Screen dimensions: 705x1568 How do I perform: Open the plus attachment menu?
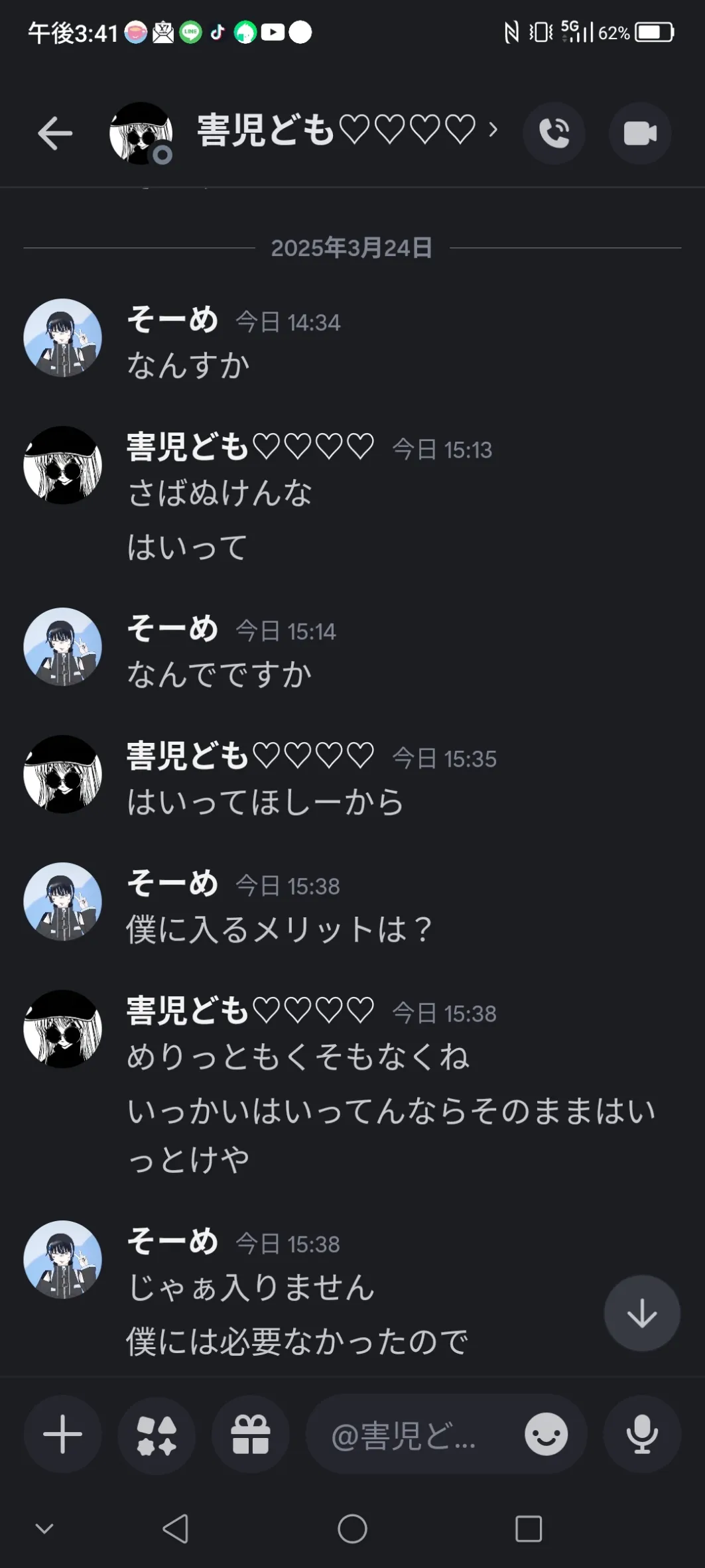pos(62,1434)
